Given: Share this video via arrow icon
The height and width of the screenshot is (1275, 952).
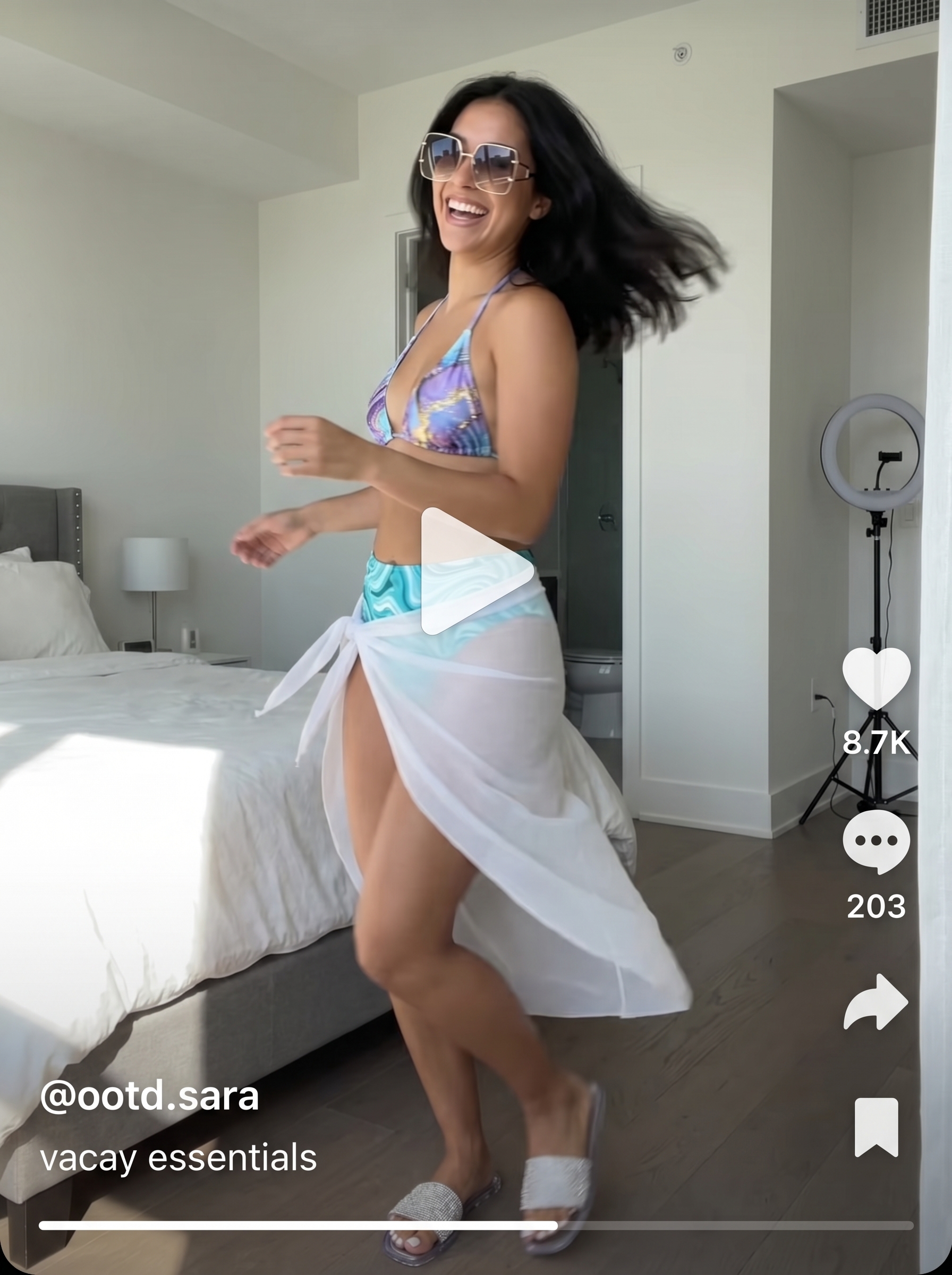Looking at the screenshot, I should pyautogui.click(x=876, y=1003).
